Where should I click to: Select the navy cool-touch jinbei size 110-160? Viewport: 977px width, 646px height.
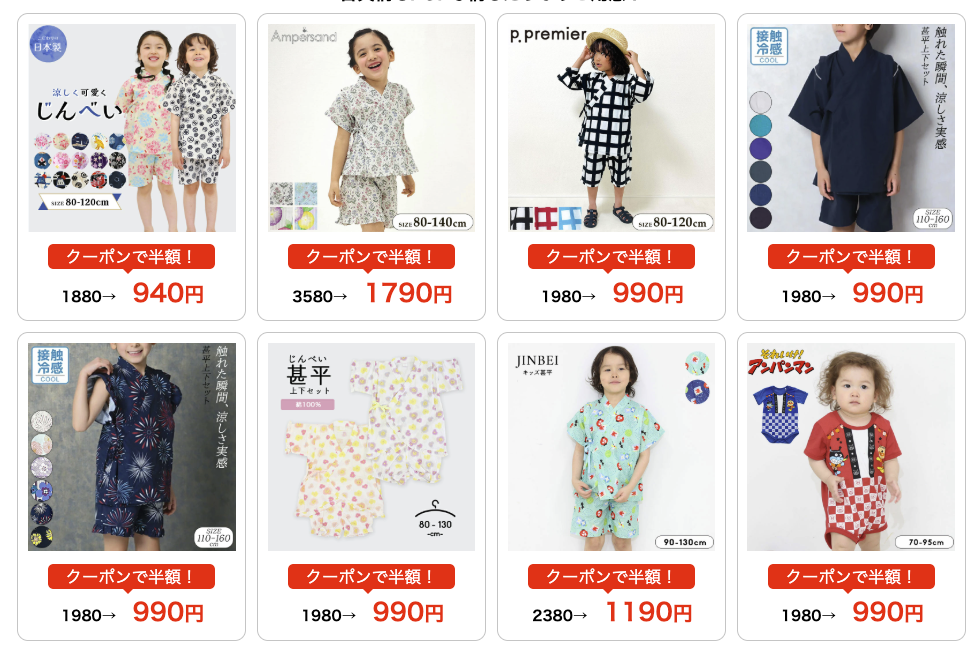(851, 128)
